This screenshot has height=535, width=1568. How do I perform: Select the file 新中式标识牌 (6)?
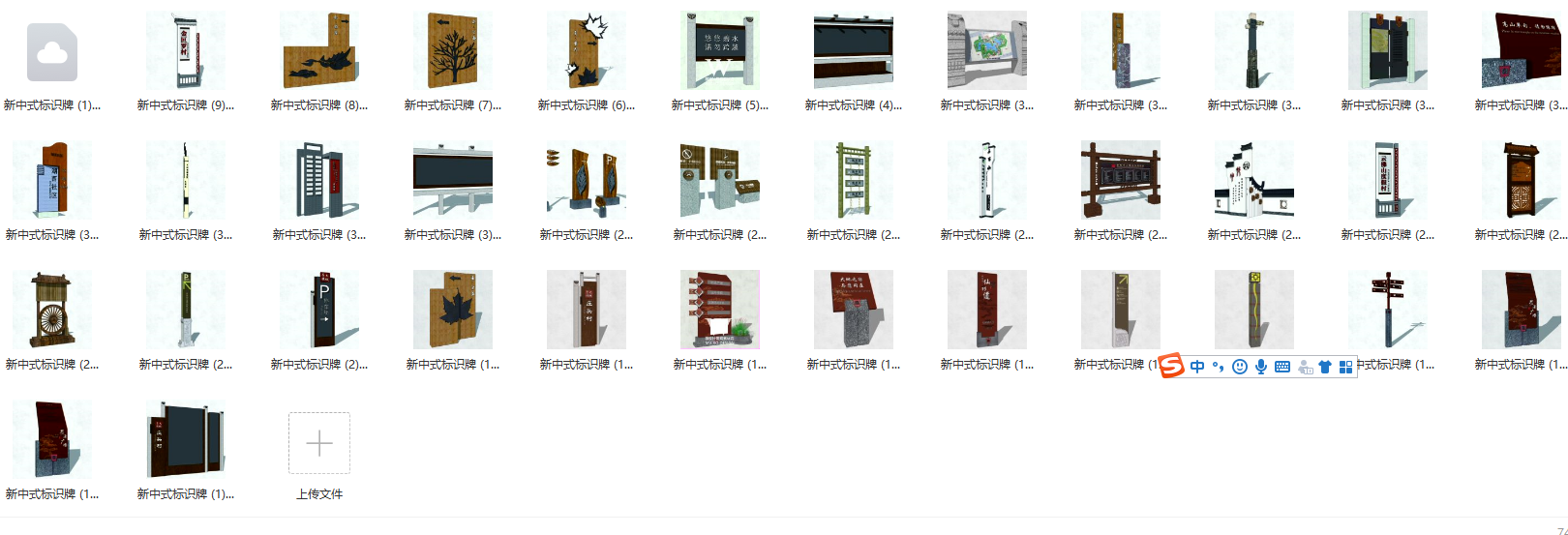[587, 51]
